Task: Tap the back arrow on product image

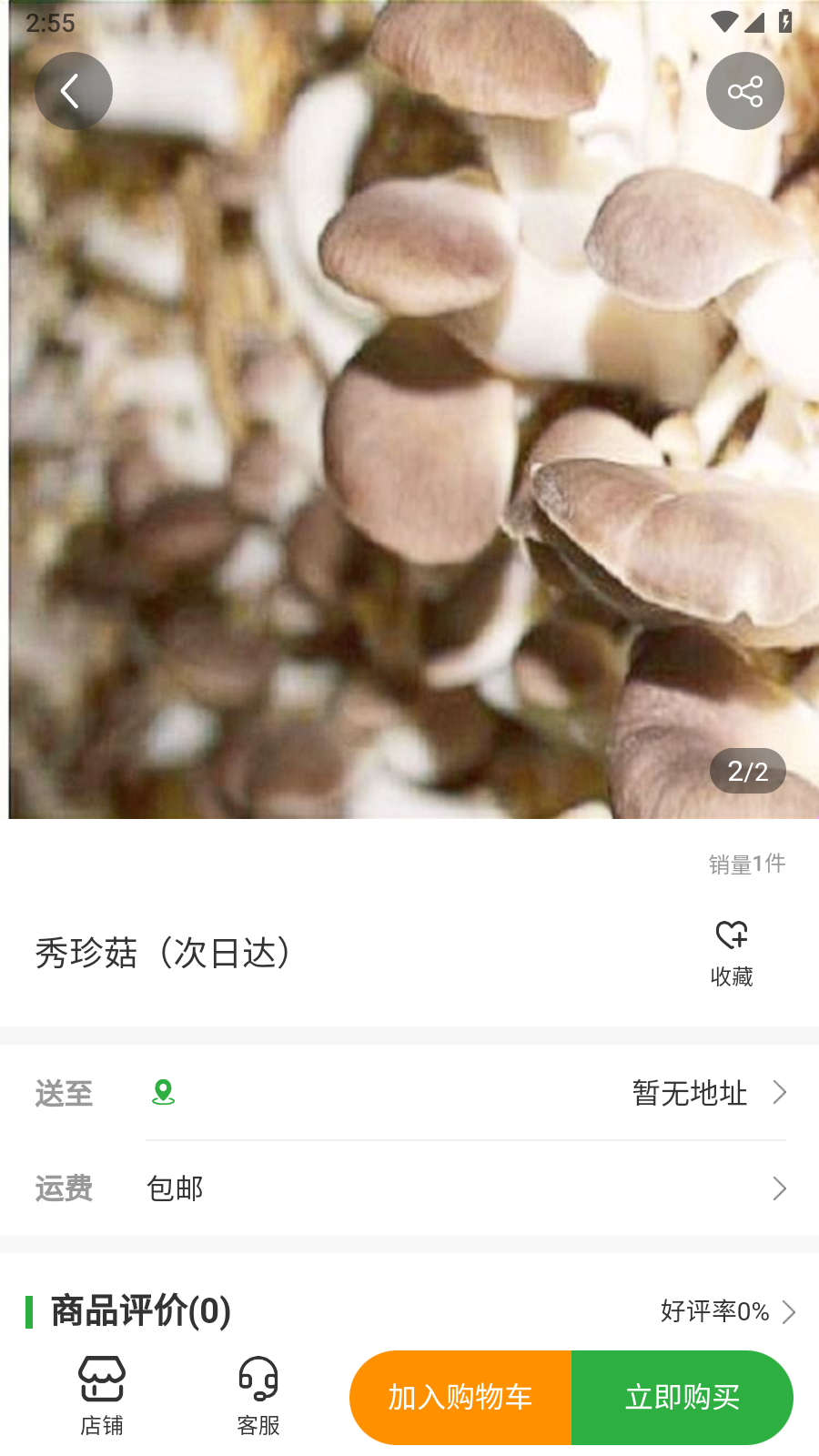Action: click(x=73, y=91)
